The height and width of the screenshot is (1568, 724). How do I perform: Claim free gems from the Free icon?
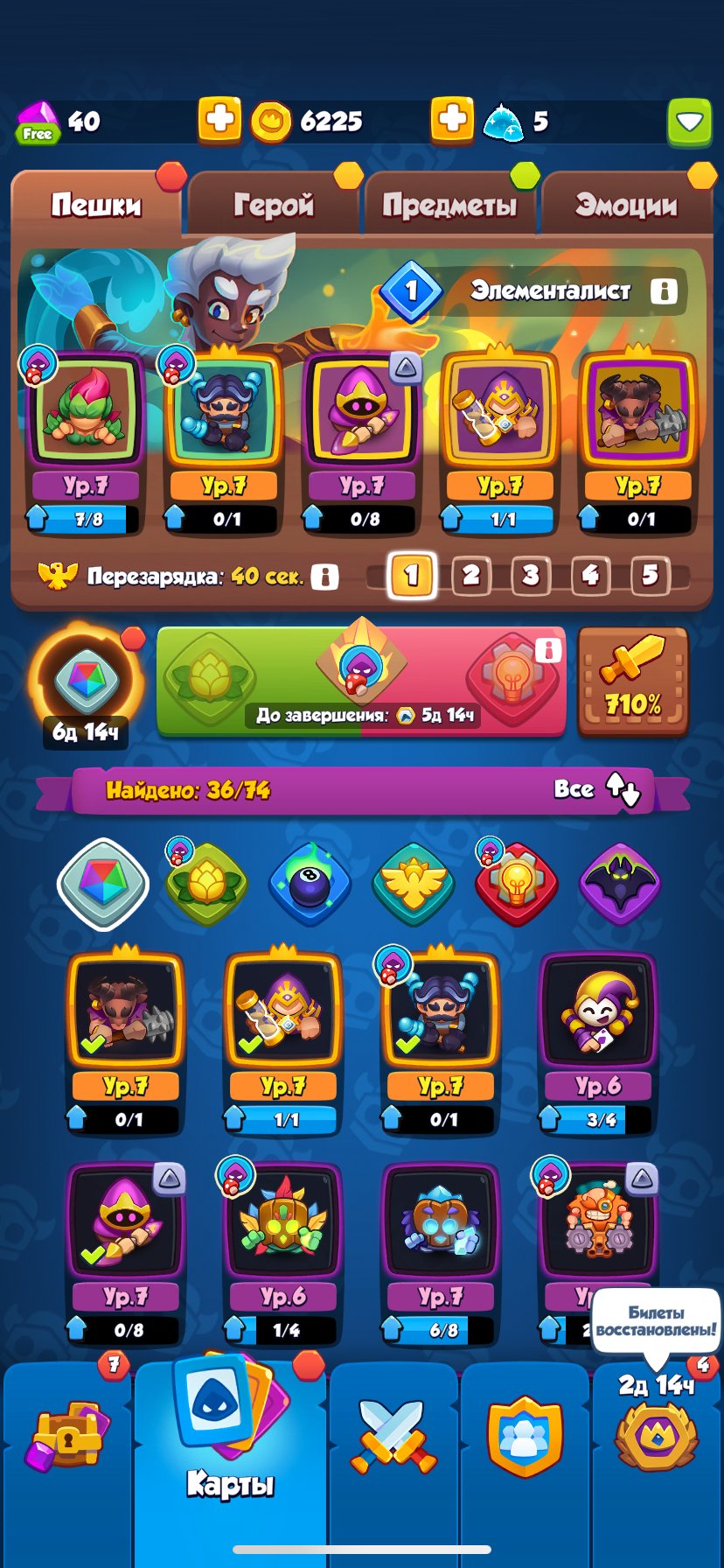[x=37, y=122]
